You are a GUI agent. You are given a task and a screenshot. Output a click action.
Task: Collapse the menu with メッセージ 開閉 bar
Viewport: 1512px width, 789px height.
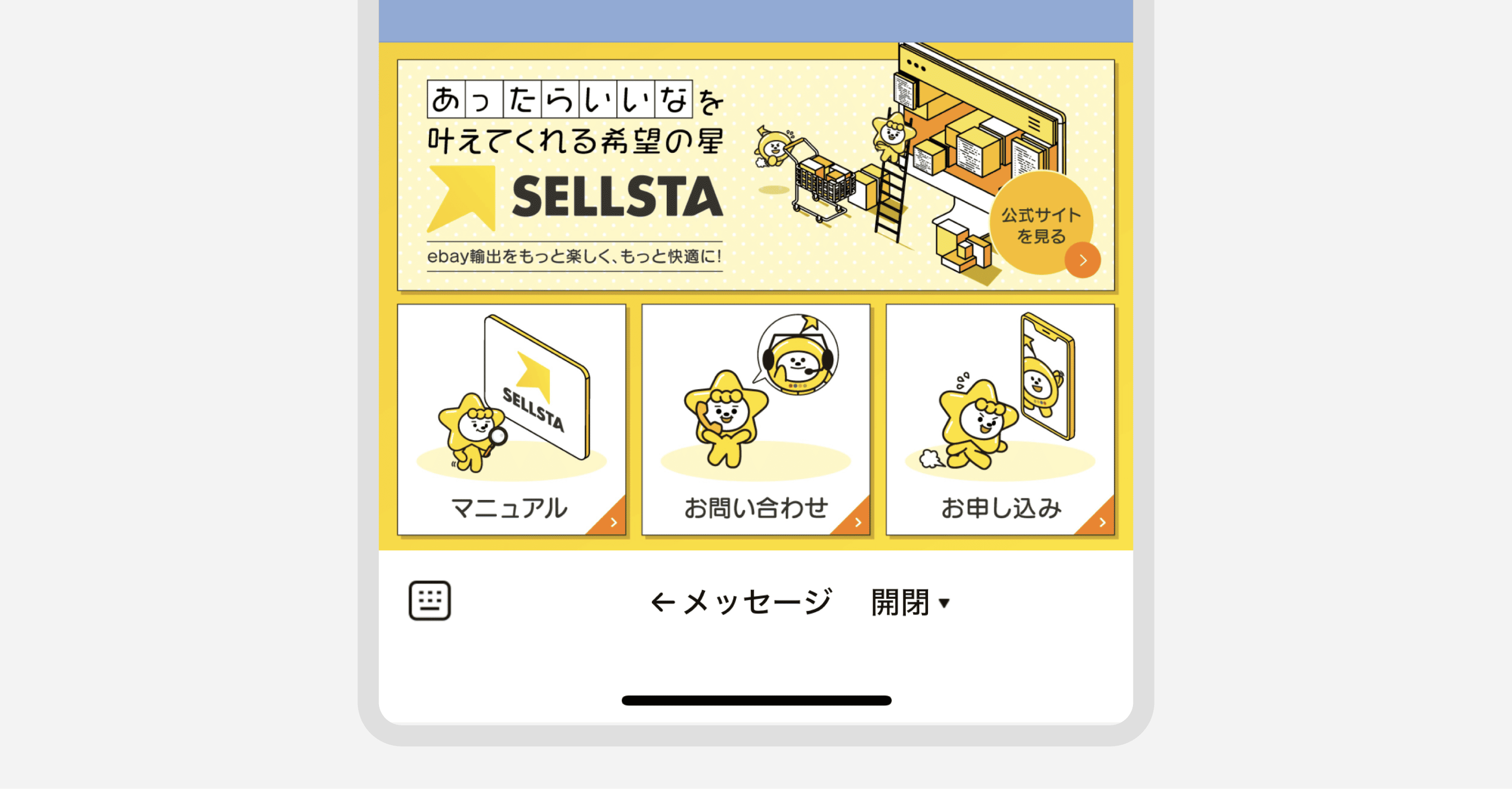tap(800, 602)
